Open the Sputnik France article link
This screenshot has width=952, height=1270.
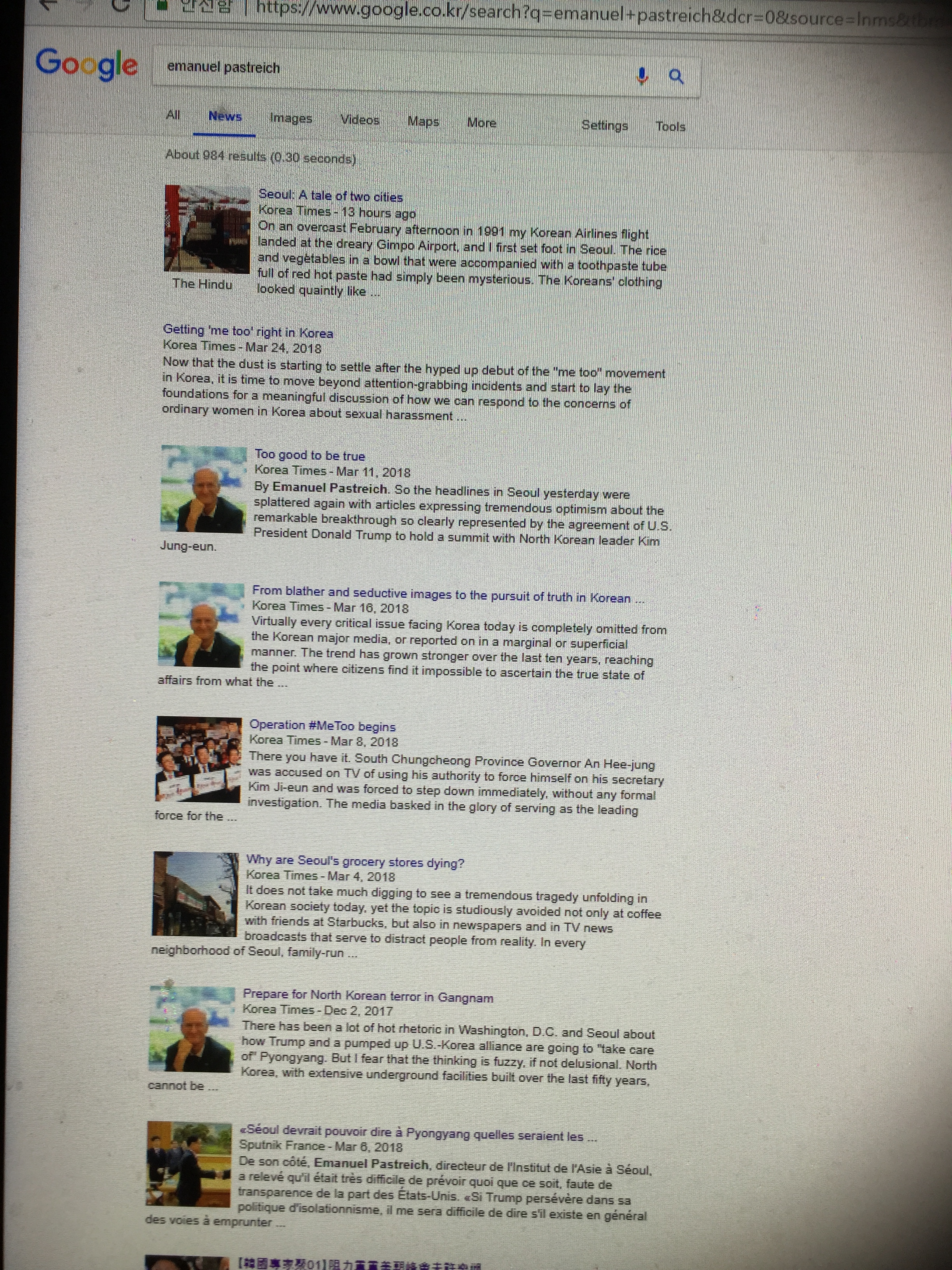(411, 1134)
